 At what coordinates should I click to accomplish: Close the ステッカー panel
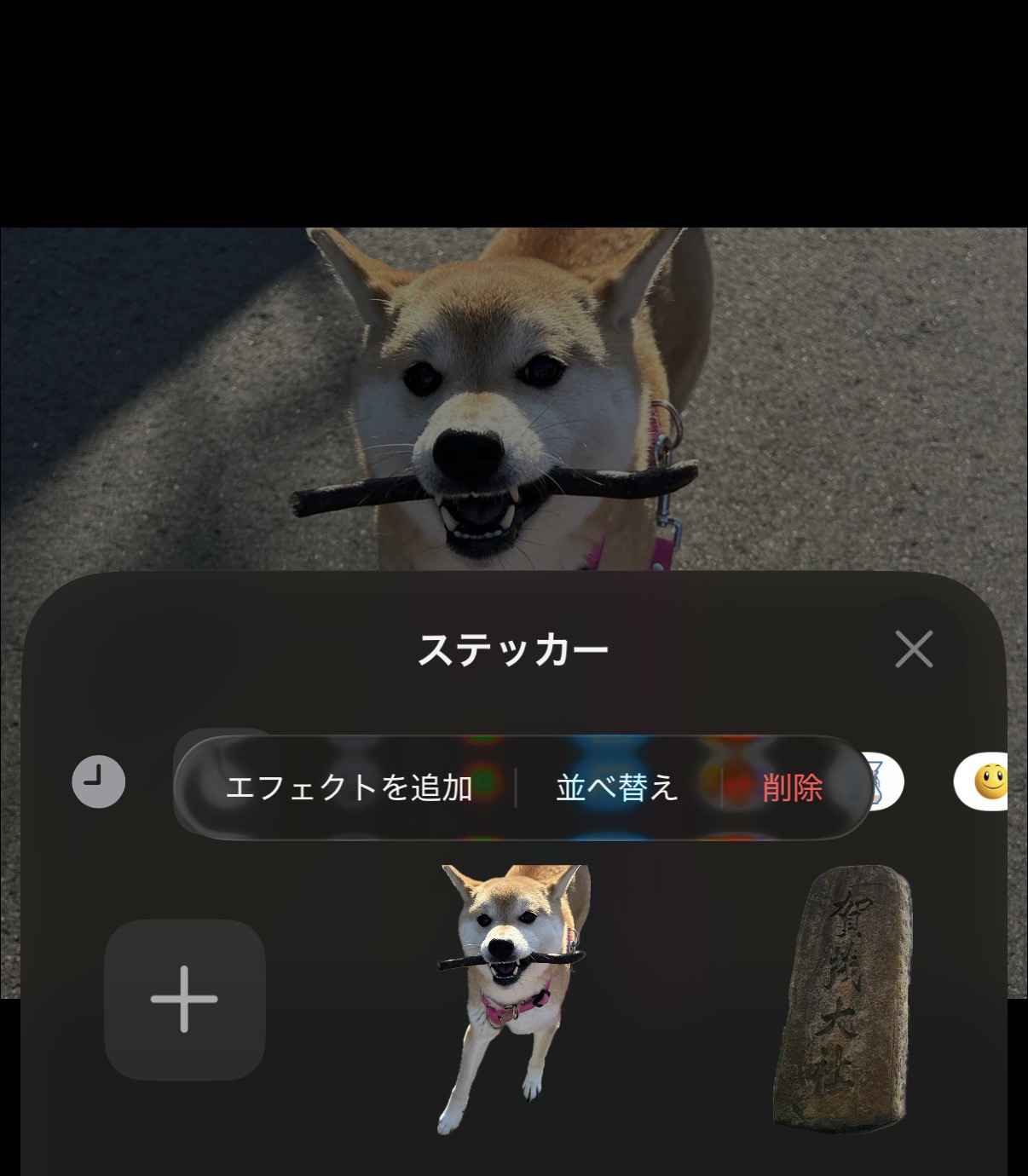point(914,649)
